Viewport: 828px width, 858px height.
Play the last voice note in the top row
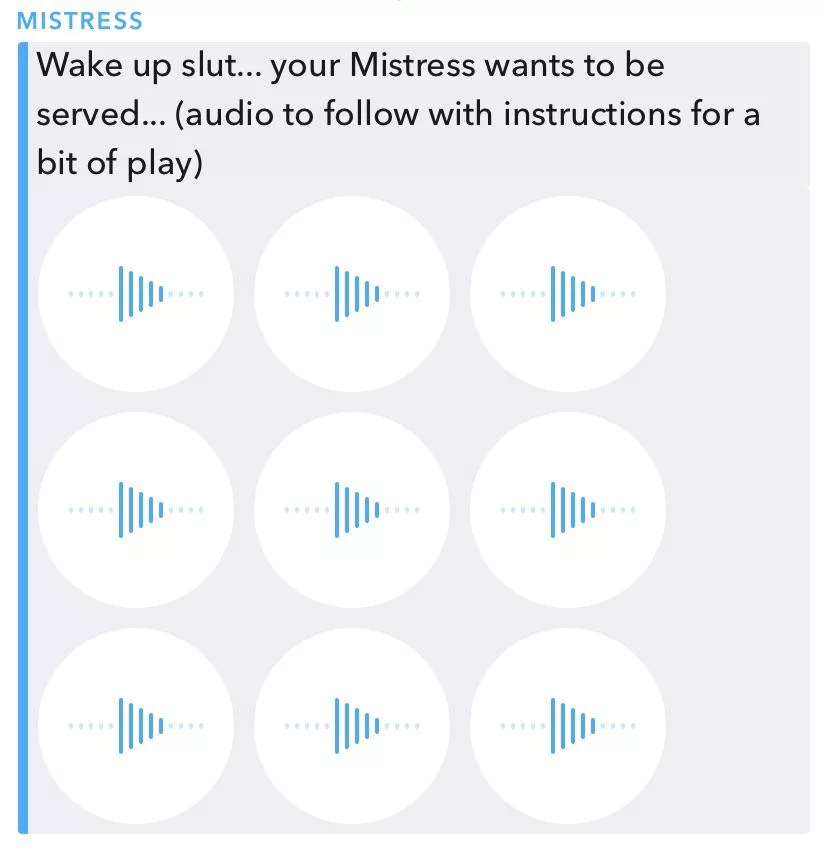[568, 294]
